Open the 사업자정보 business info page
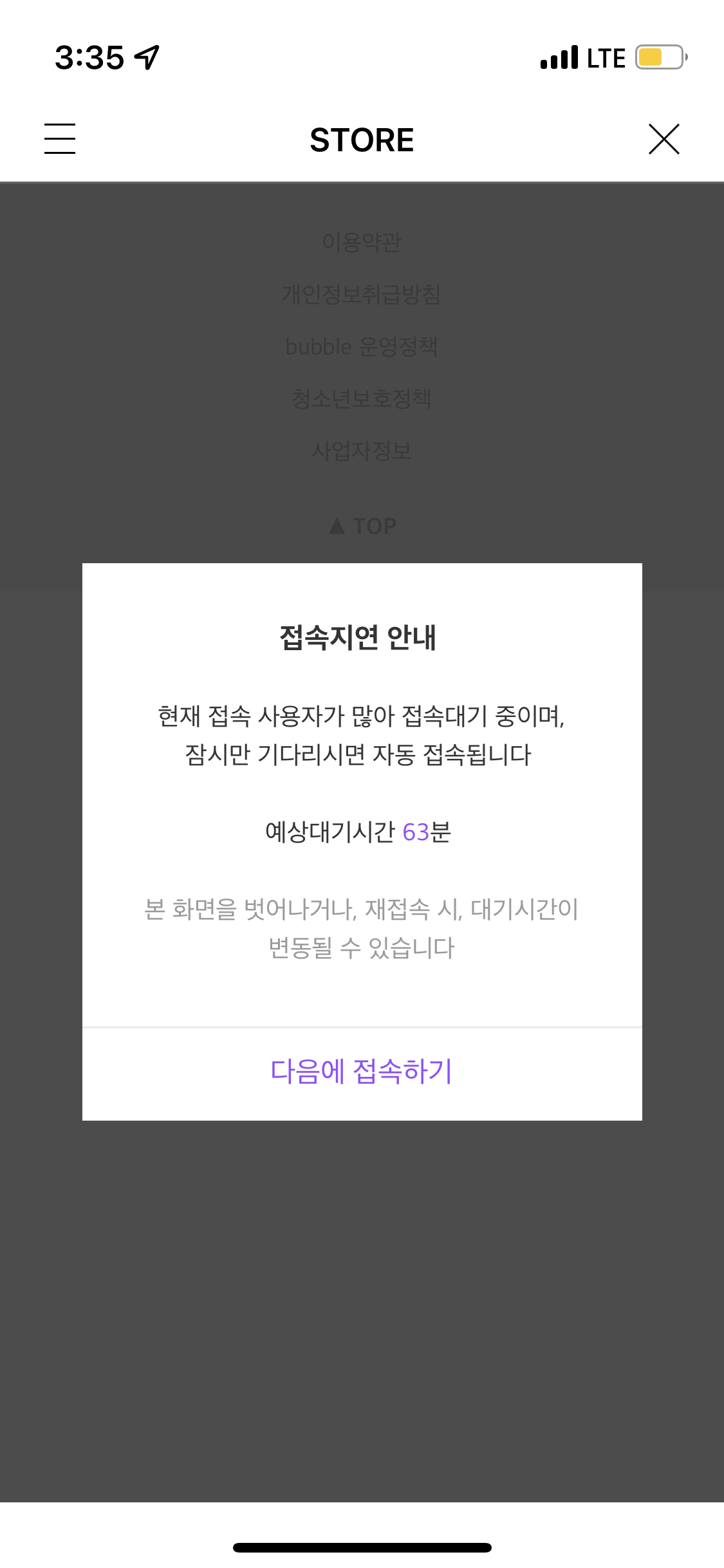This screenshot has width=724, height=1568. 362,451
